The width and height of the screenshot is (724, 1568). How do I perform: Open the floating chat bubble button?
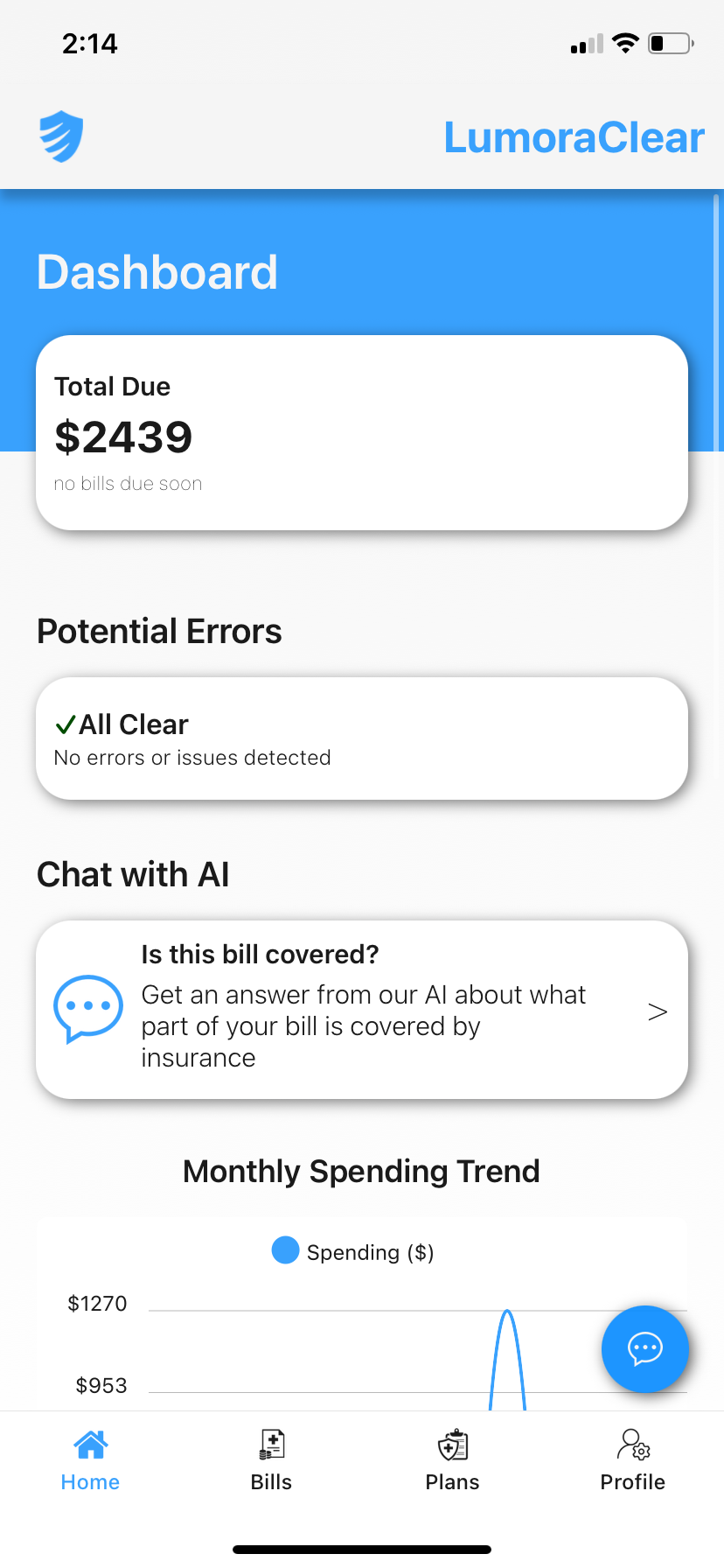point(645,1348)
